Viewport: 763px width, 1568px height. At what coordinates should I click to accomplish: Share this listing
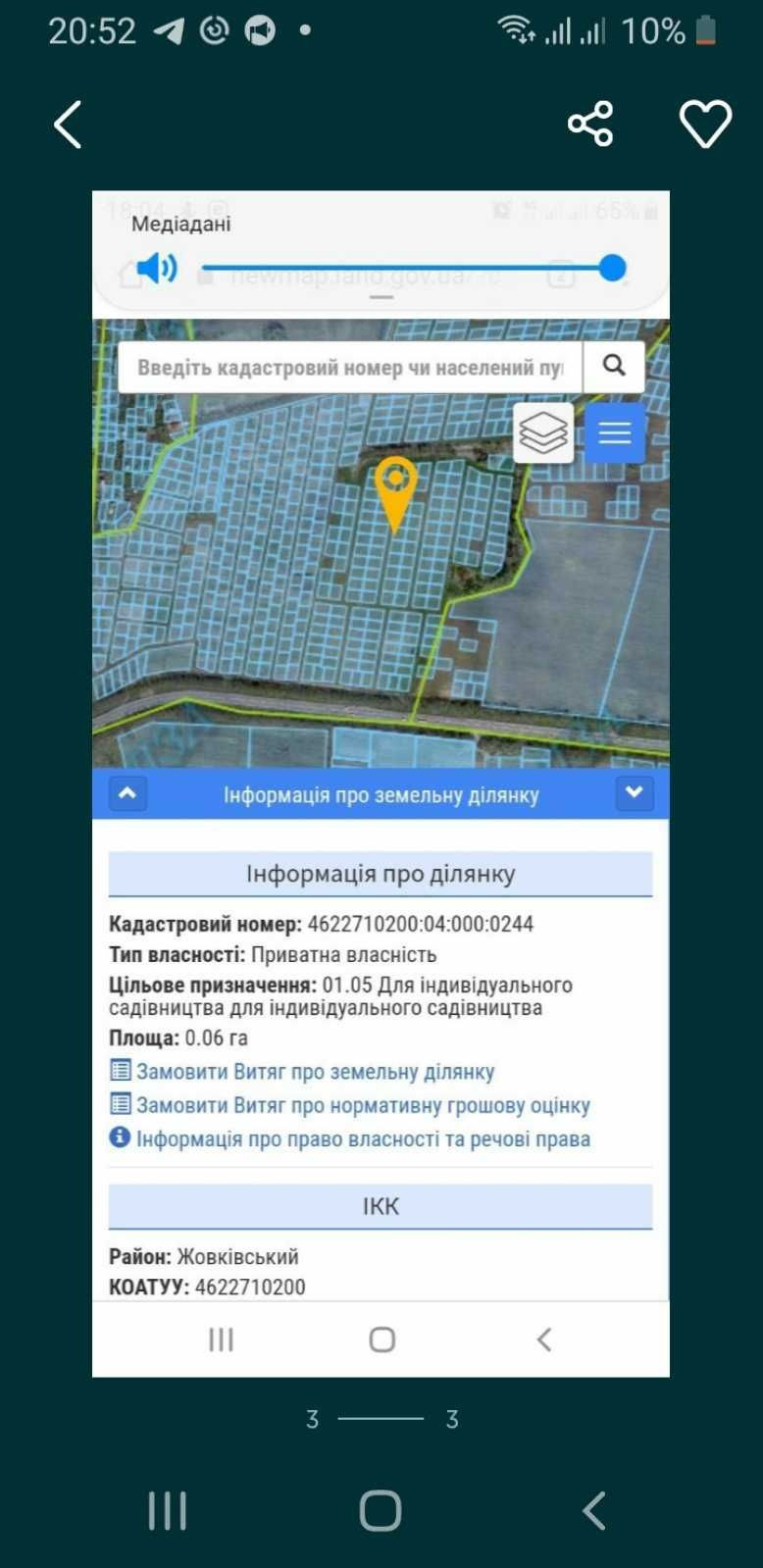click(590, 124)
